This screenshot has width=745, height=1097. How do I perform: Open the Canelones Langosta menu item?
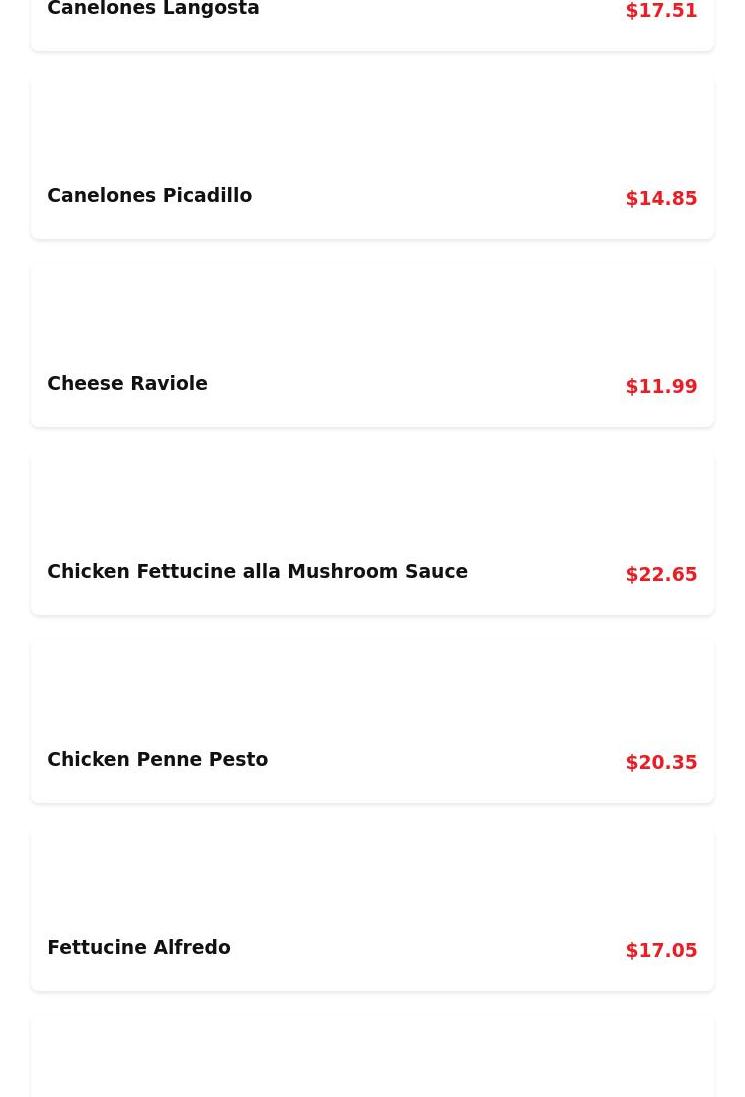[x=153, y=10]
